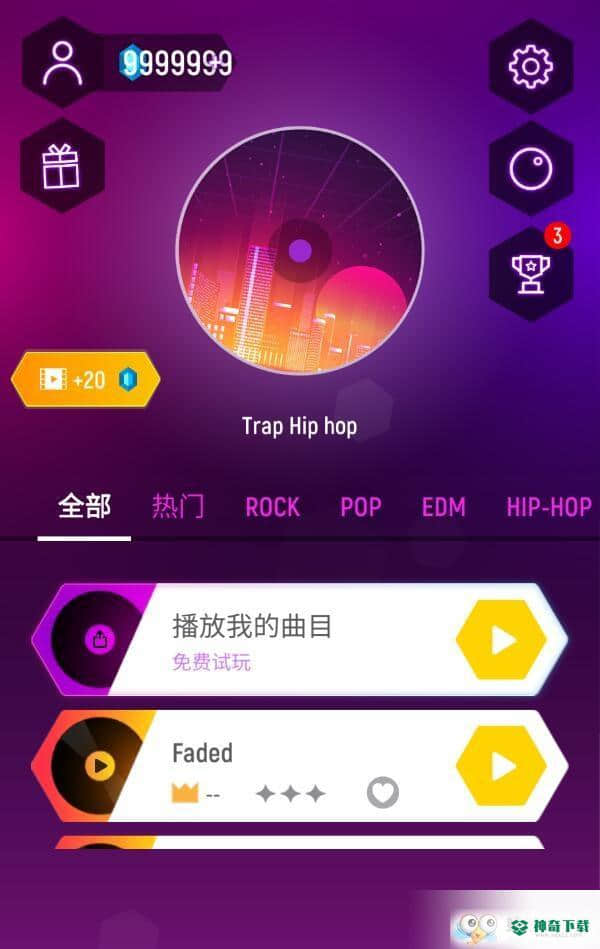This screenshot has width=600, height=949.
Task: Open the settings gear
Action: point(530,66)
